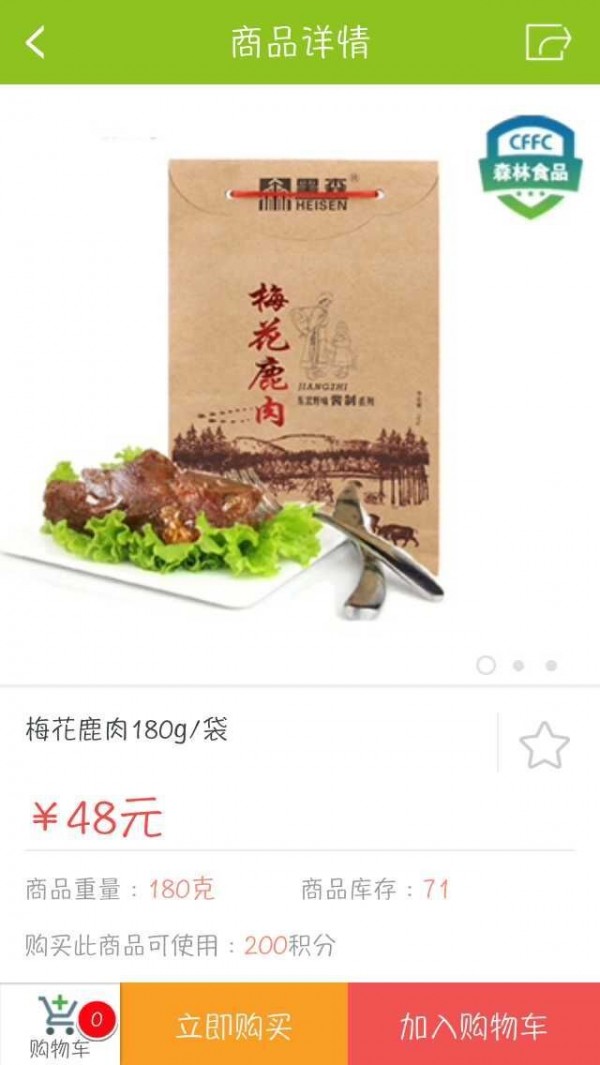
Task: Add 梅花鹿肉 to favorites with the star
Action: tap(544, 745)
